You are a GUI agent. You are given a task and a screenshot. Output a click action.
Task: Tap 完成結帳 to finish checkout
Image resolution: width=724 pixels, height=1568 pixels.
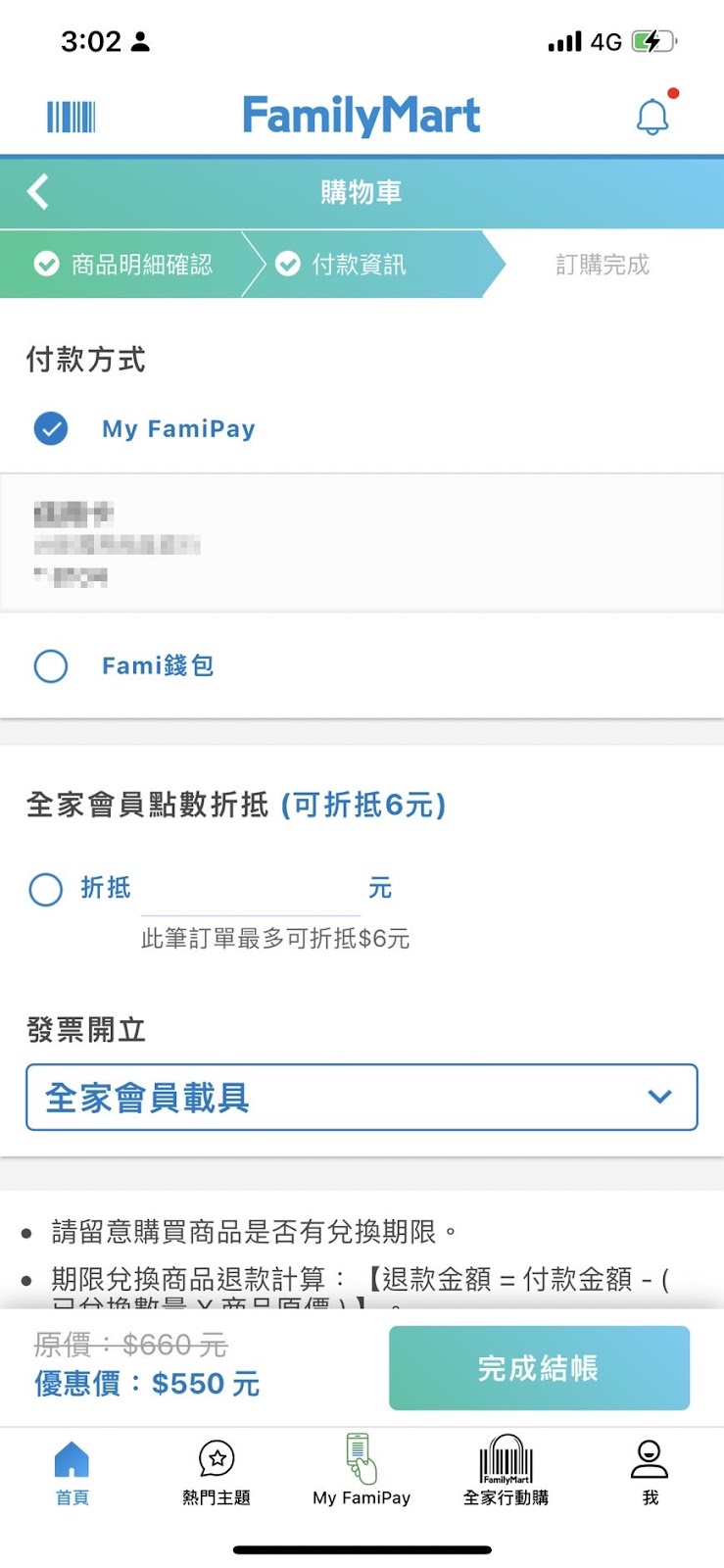[x=539, y=1368]
